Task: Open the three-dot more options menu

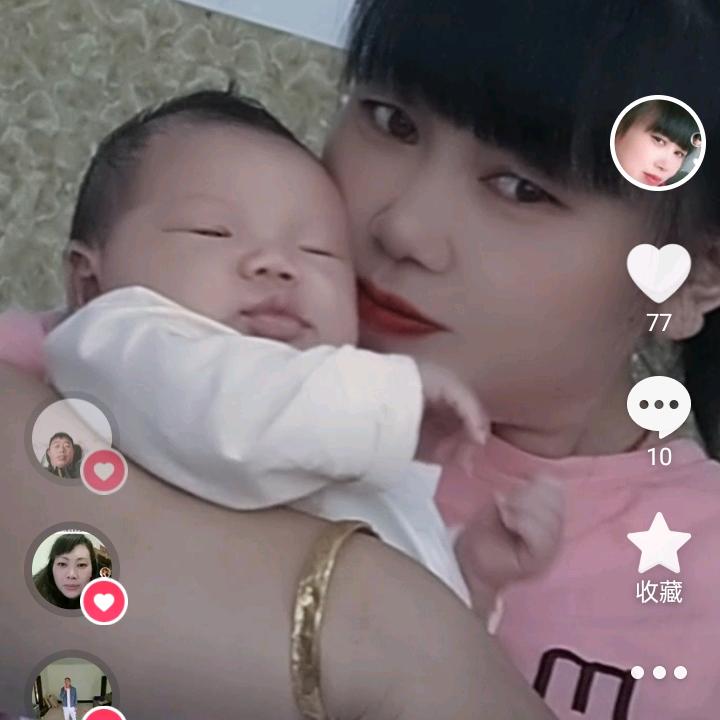Action: click(x=658, y=672)
